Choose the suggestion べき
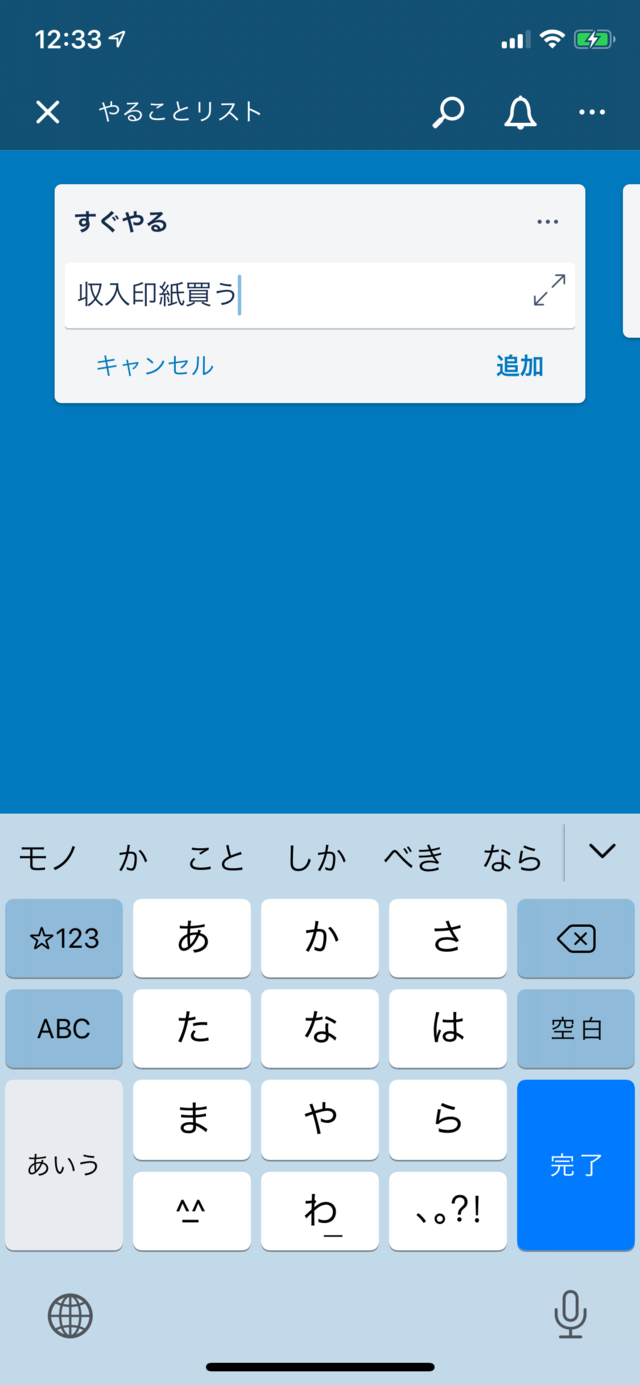This screenshot has height=1385, width=640. tap(414, 858)
